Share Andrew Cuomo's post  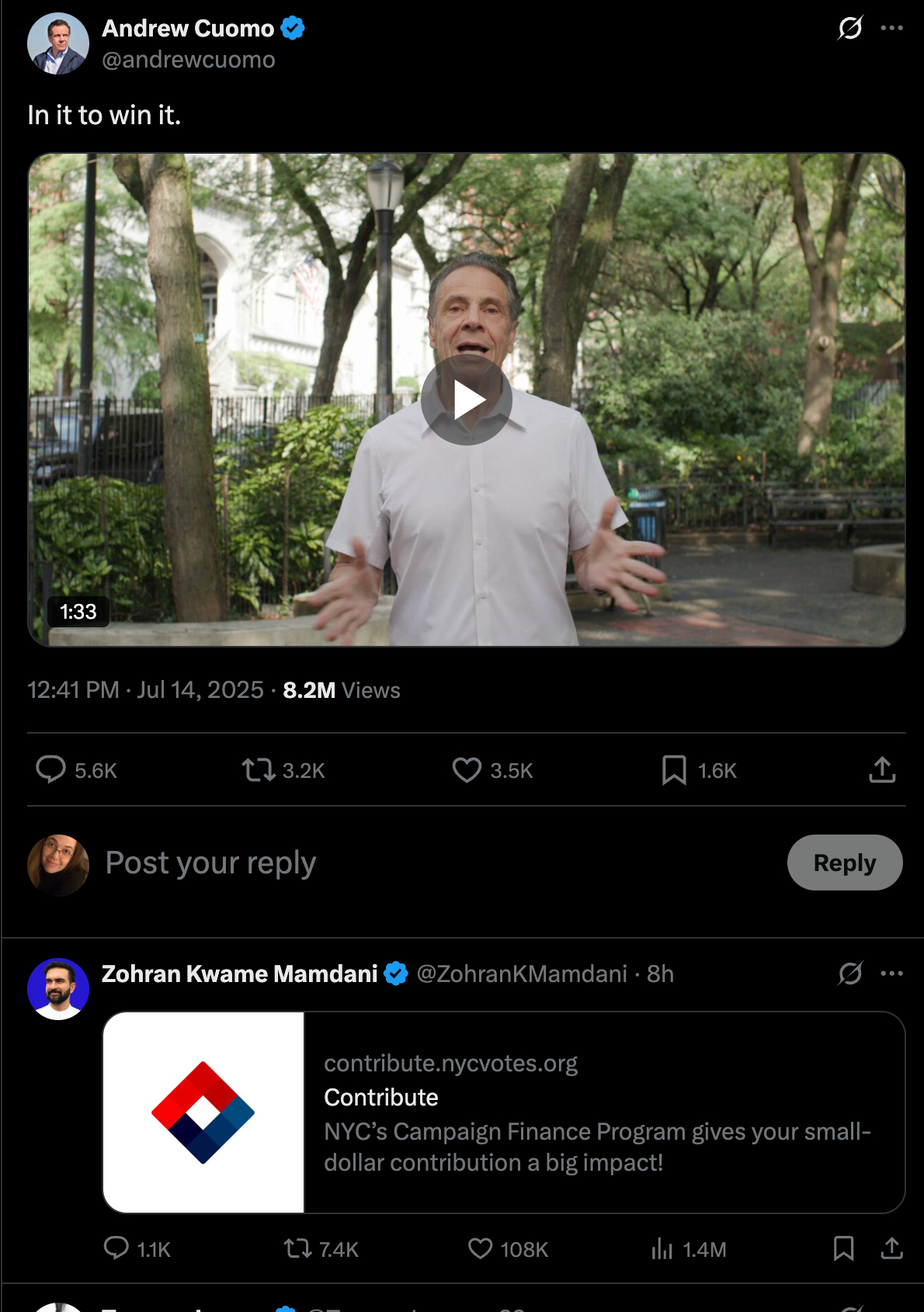click(882, 769)
